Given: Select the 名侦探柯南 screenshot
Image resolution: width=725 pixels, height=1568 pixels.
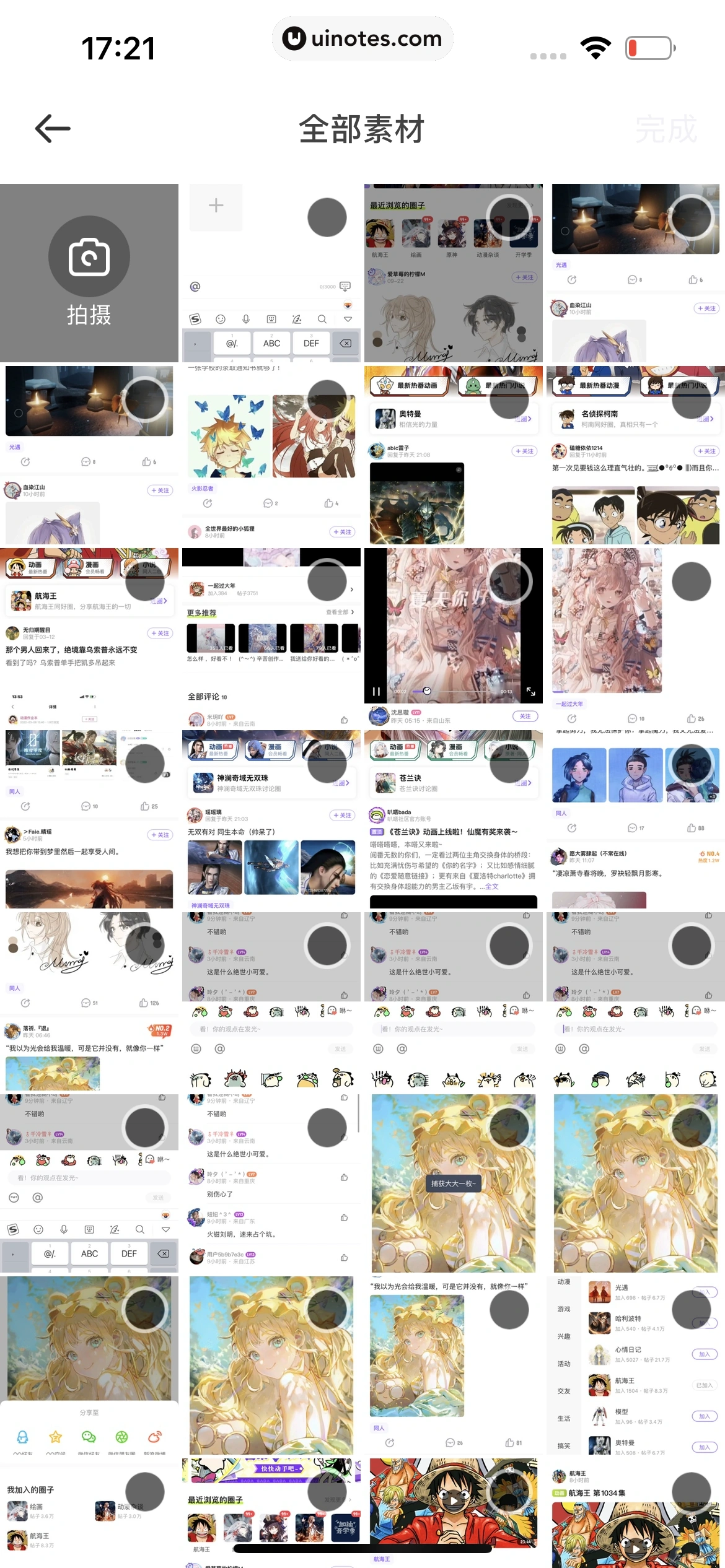Looking at the screenshot, I should tap(691, 399).
